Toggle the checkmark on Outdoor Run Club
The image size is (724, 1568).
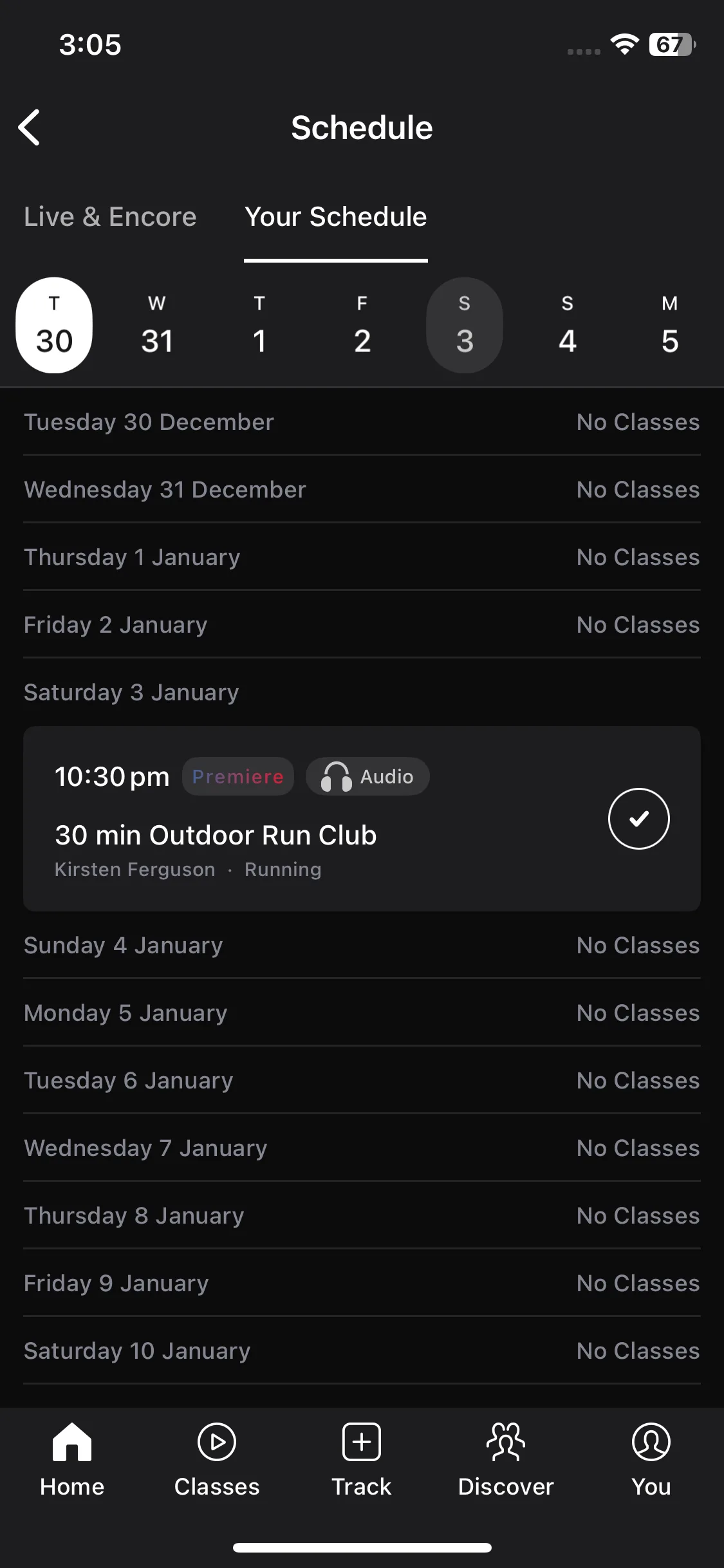639,819
